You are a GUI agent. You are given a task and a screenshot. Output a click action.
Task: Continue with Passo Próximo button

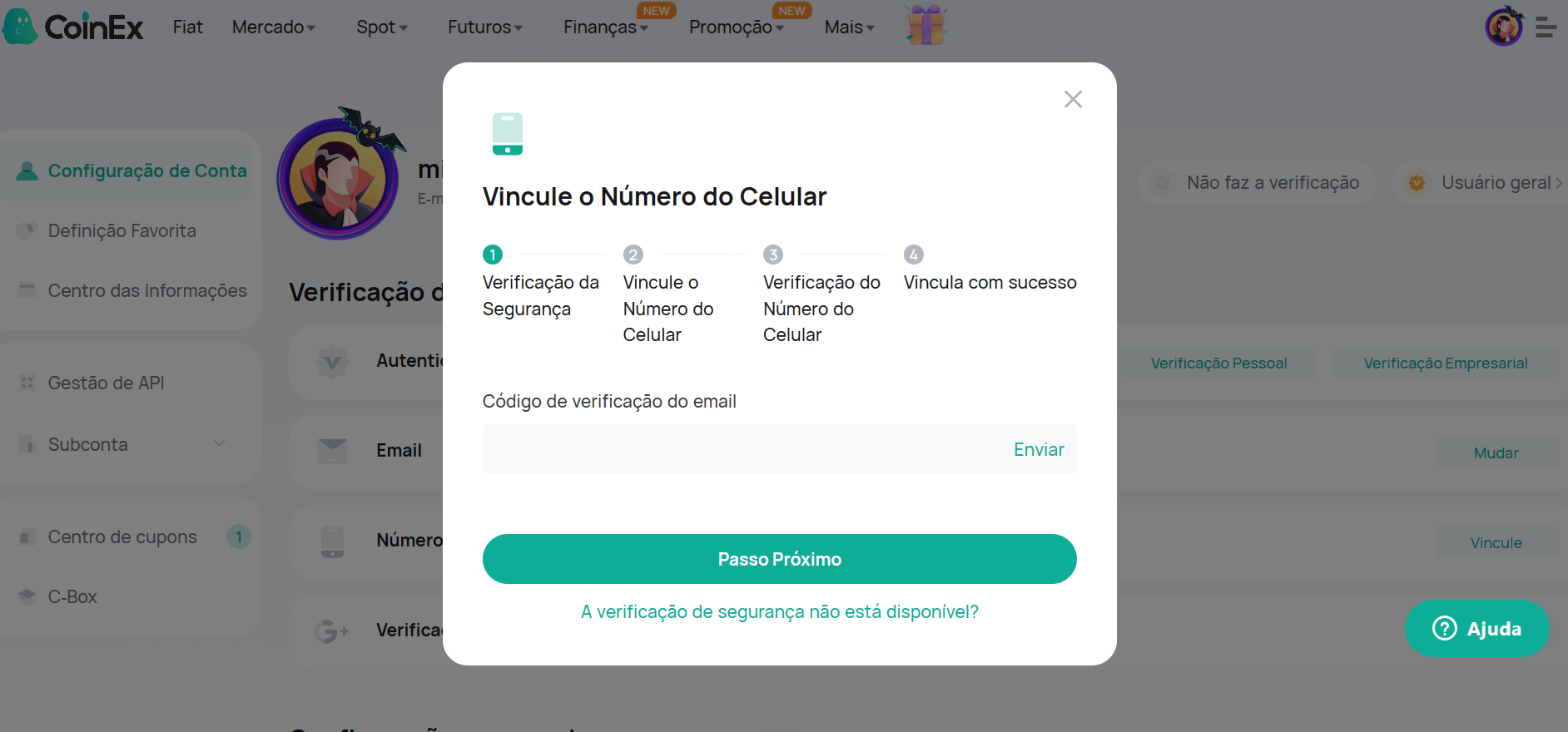point(779,559)
